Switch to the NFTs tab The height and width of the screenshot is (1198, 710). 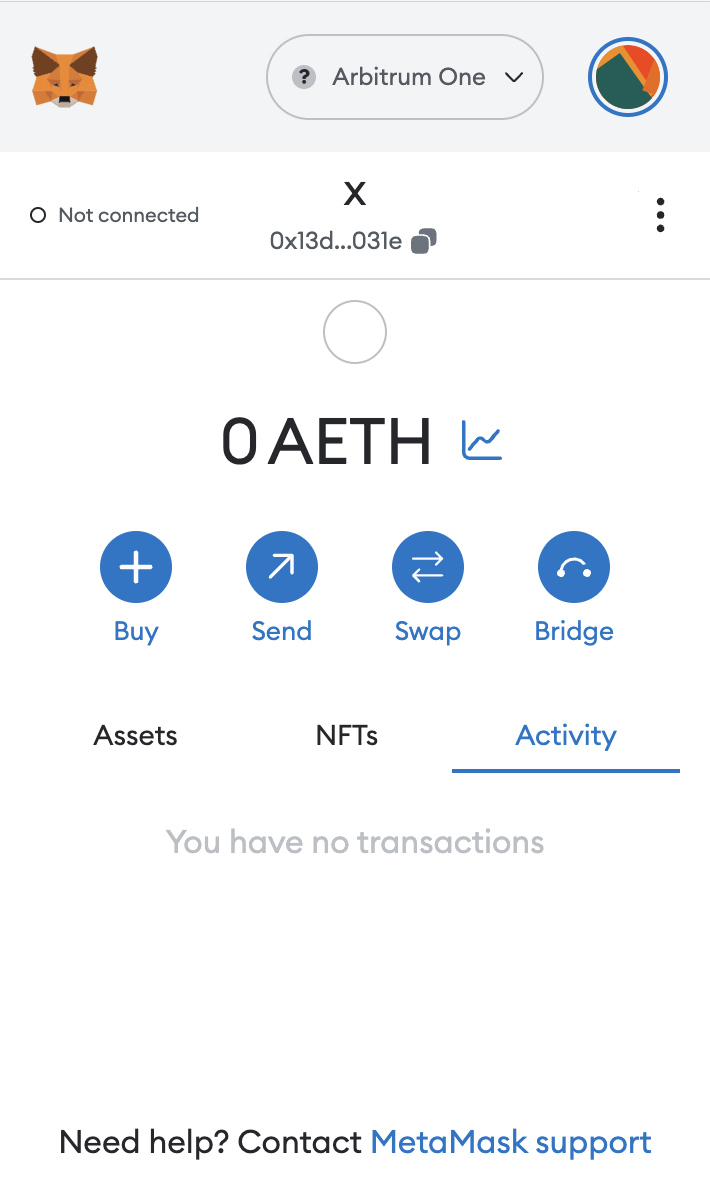tap(347, 736)
